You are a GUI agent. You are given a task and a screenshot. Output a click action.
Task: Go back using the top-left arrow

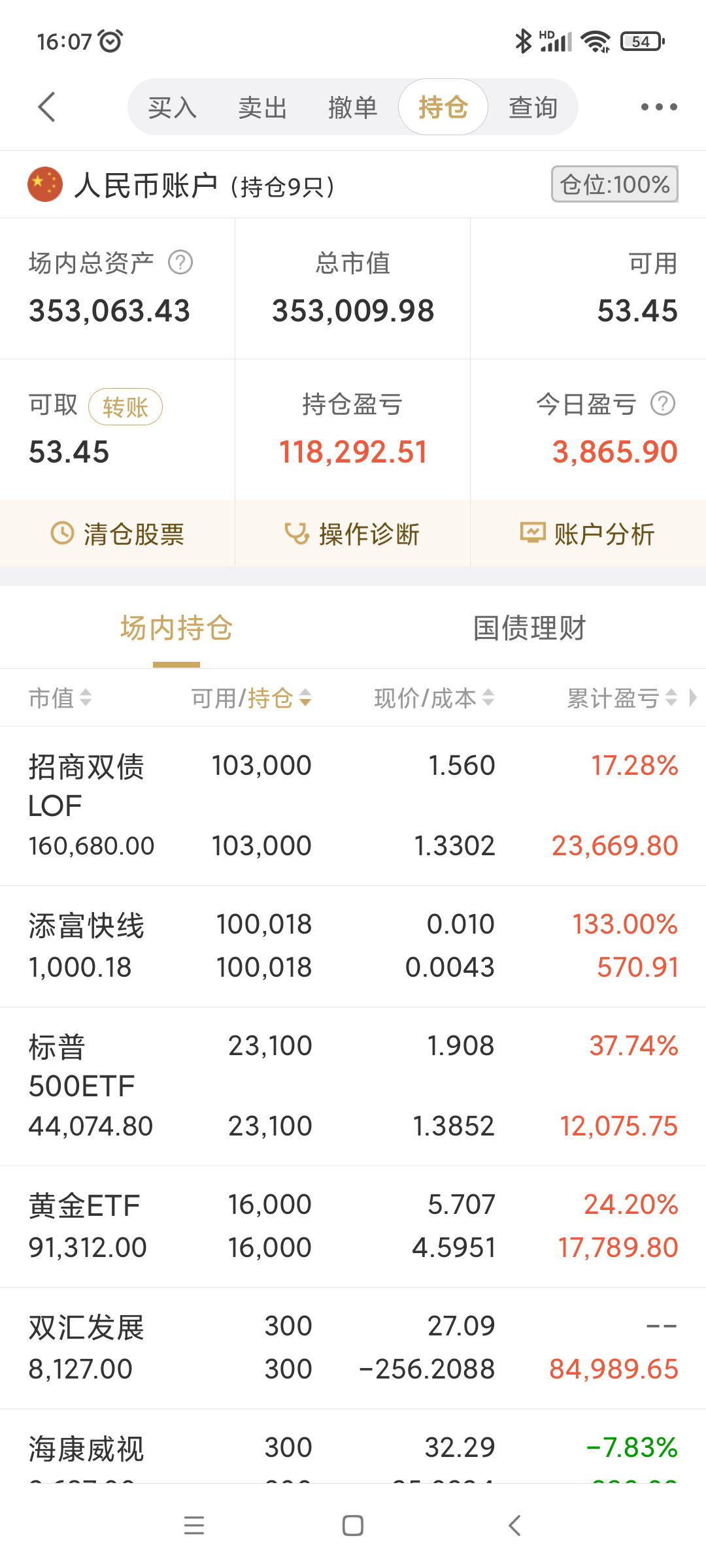[x=46, y=107]
